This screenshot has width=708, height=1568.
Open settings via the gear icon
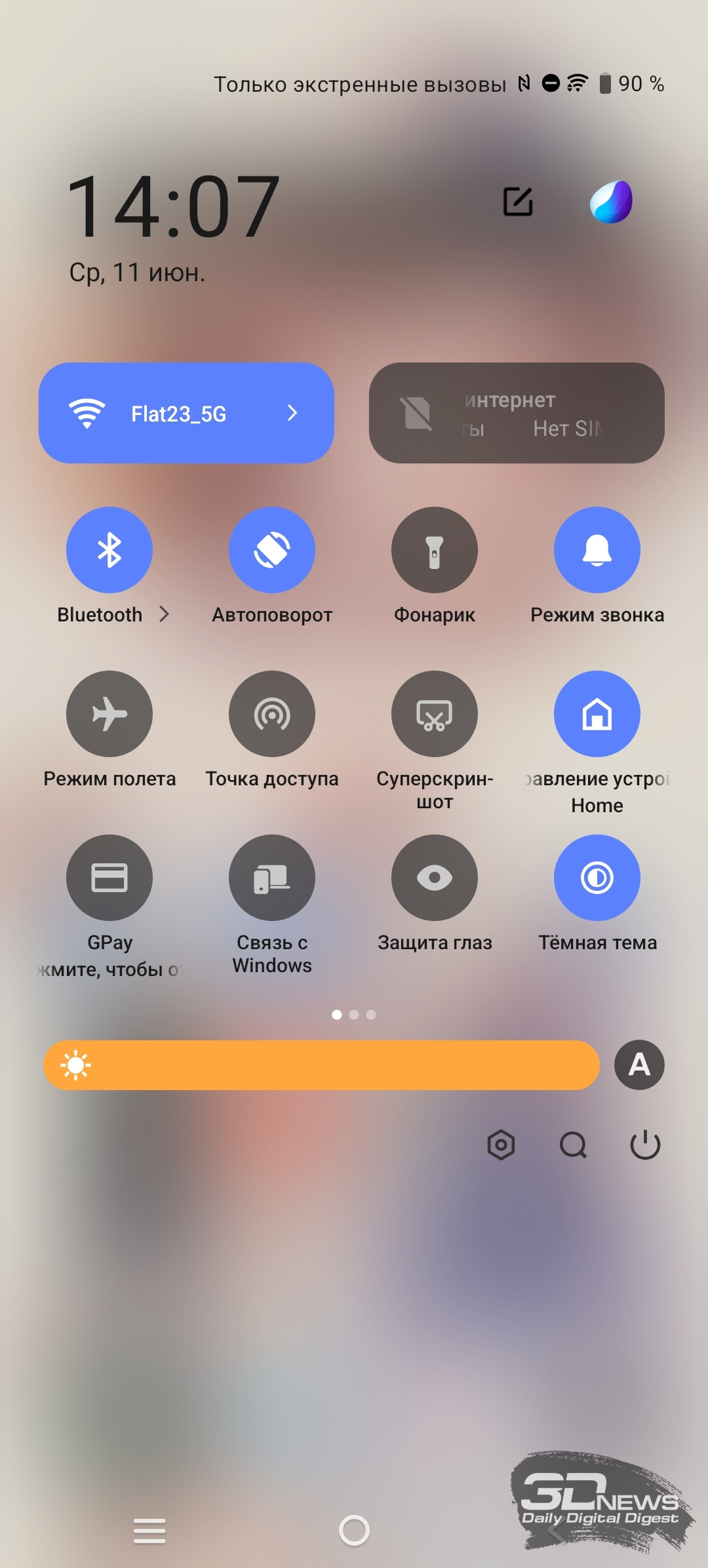501,1145
